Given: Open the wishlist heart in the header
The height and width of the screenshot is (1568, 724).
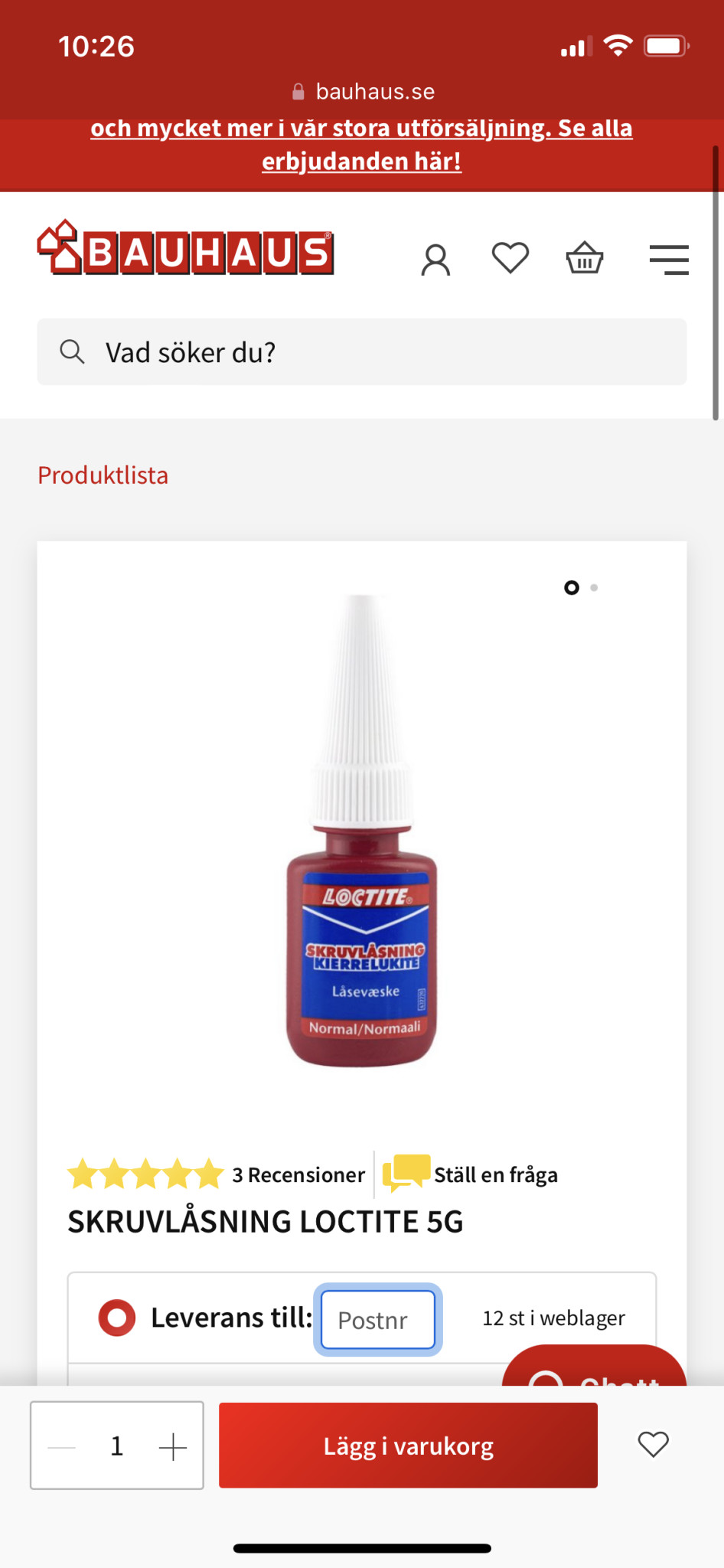Looking at the screenshot, I should 510,257.
